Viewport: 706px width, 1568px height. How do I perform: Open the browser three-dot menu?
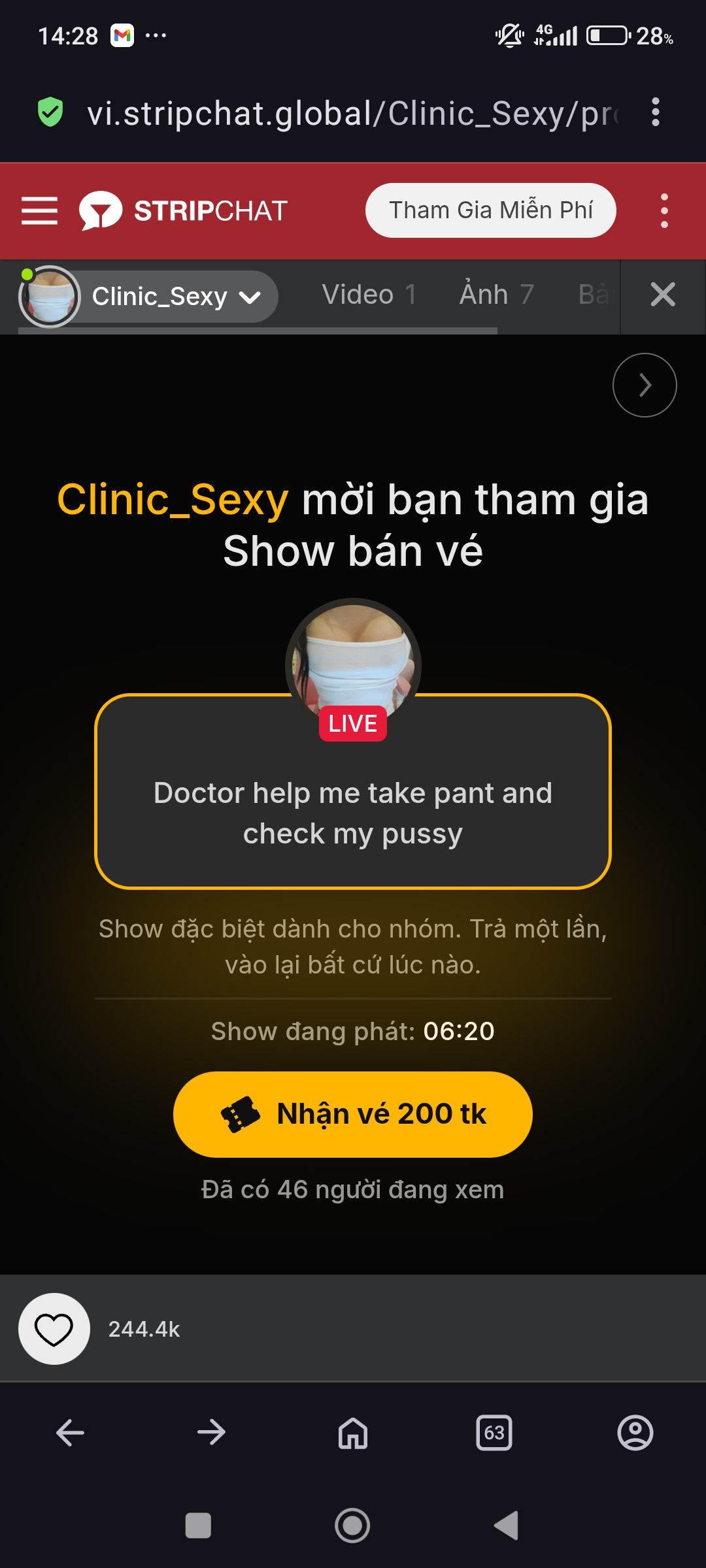coord(656,112)
